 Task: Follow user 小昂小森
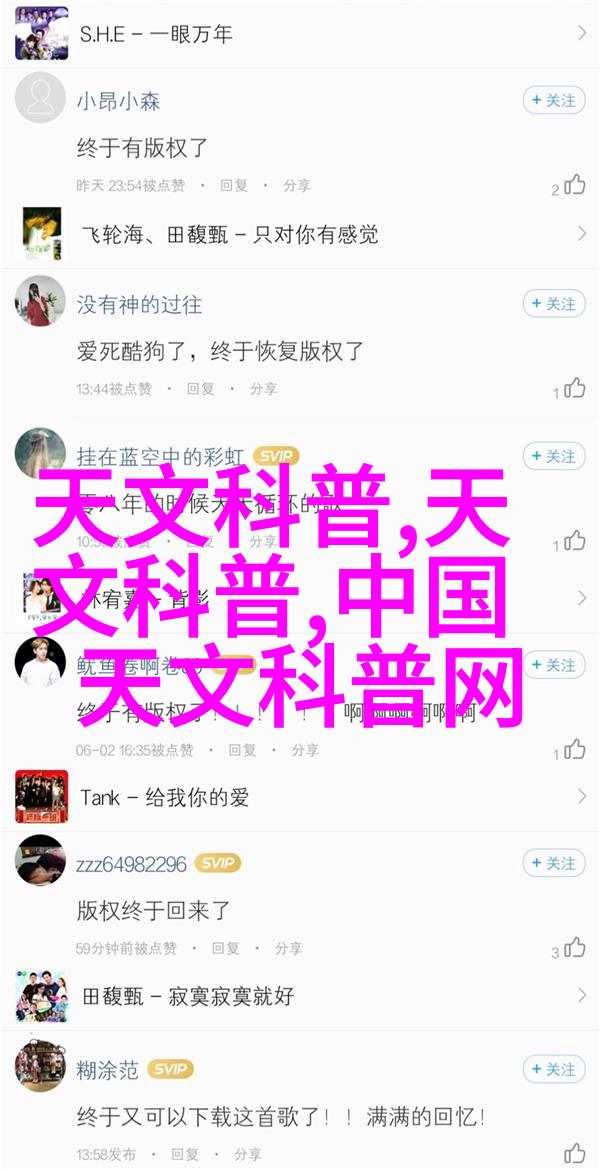pyautogui.click(x=554, y=100)
